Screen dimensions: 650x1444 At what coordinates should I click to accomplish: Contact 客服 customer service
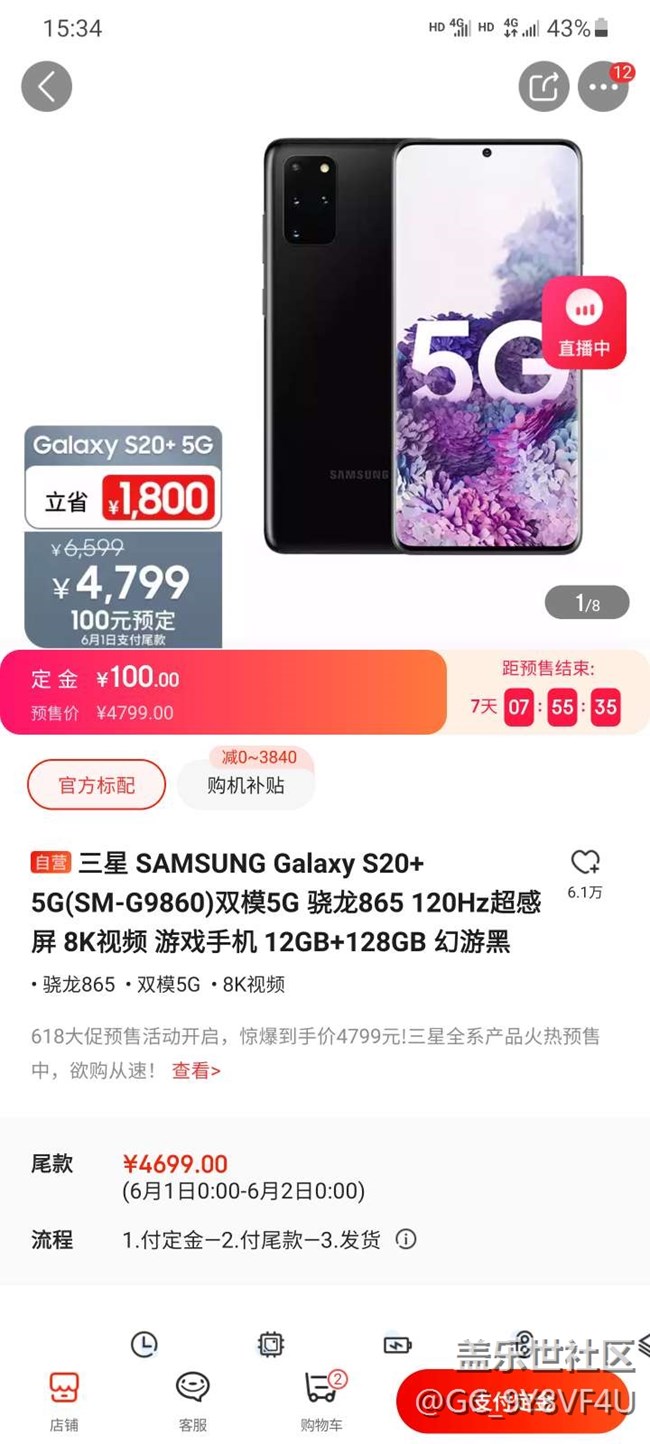pyautogui.click(x=192, y=1398)
